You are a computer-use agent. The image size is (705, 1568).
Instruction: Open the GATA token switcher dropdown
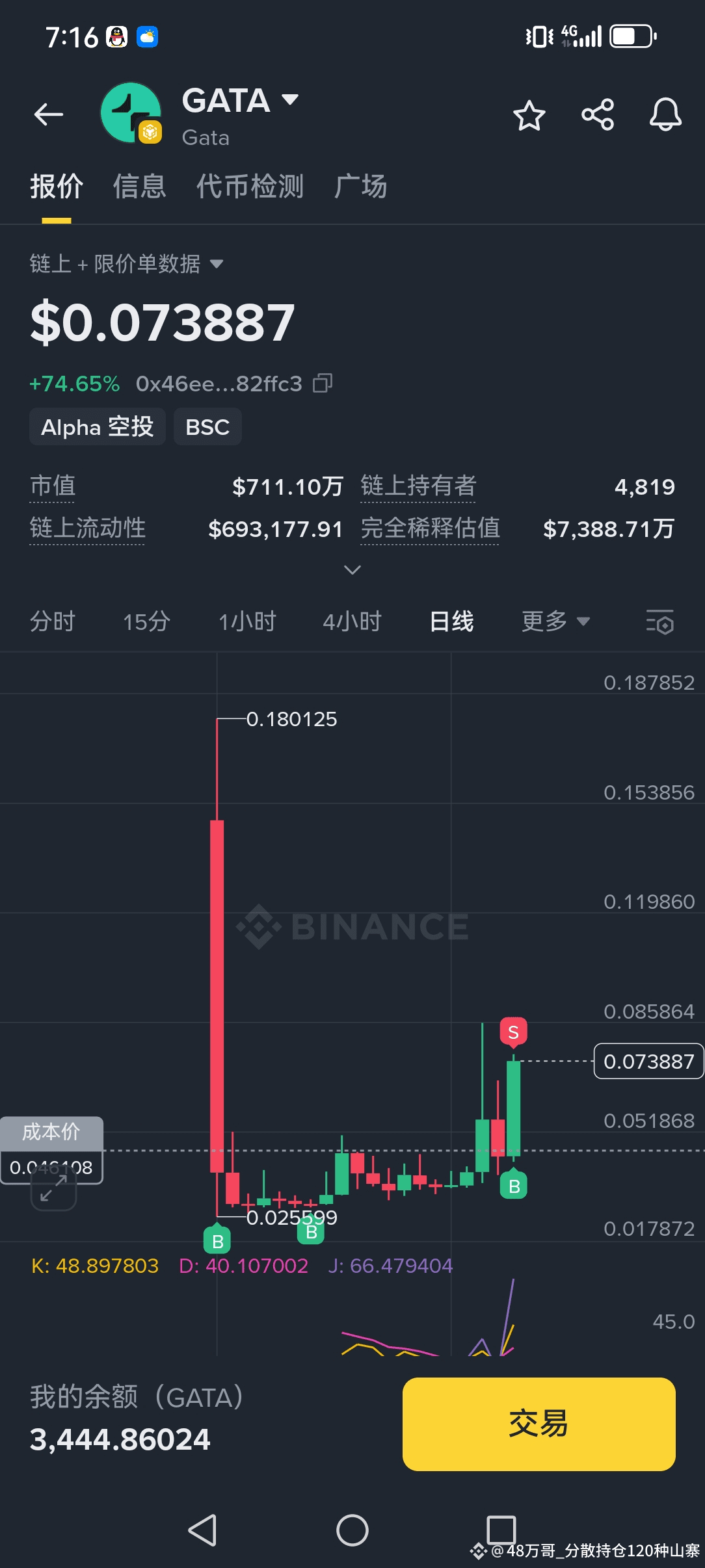pos(240,101)
